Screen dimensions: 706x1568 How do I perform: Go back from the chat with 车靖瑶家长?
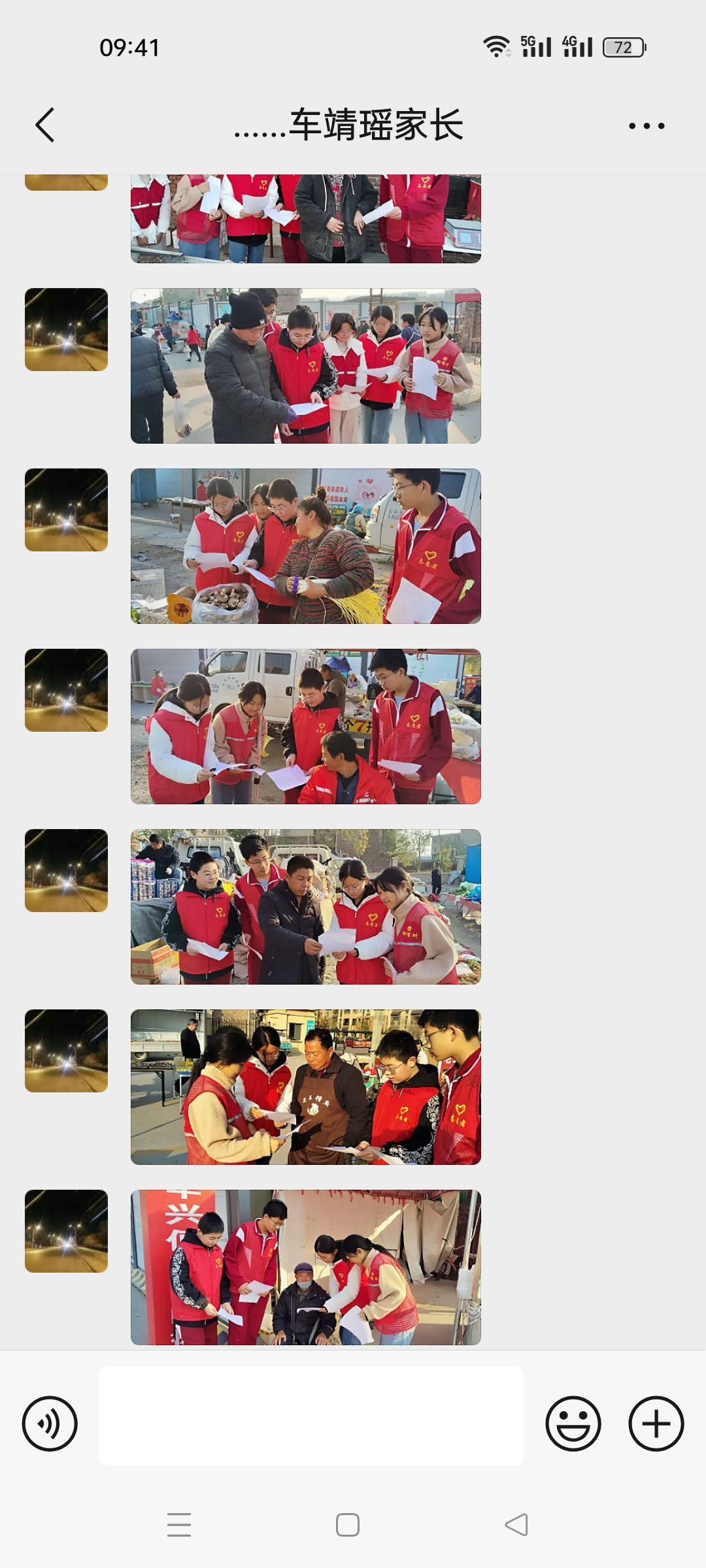[x=44, y=125]
